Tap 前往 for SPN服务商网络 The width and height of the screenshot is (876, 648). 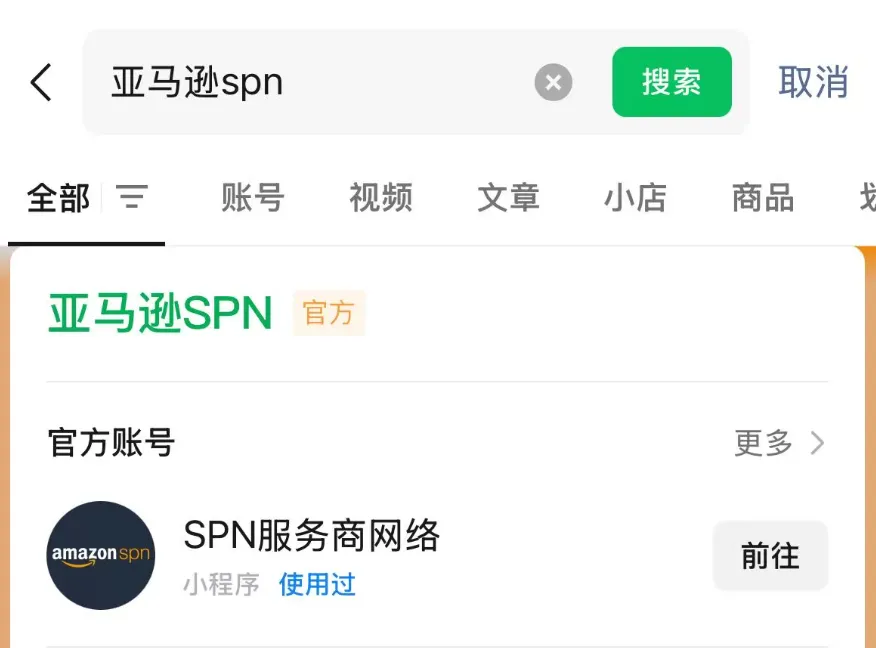(x=769, y=556)
